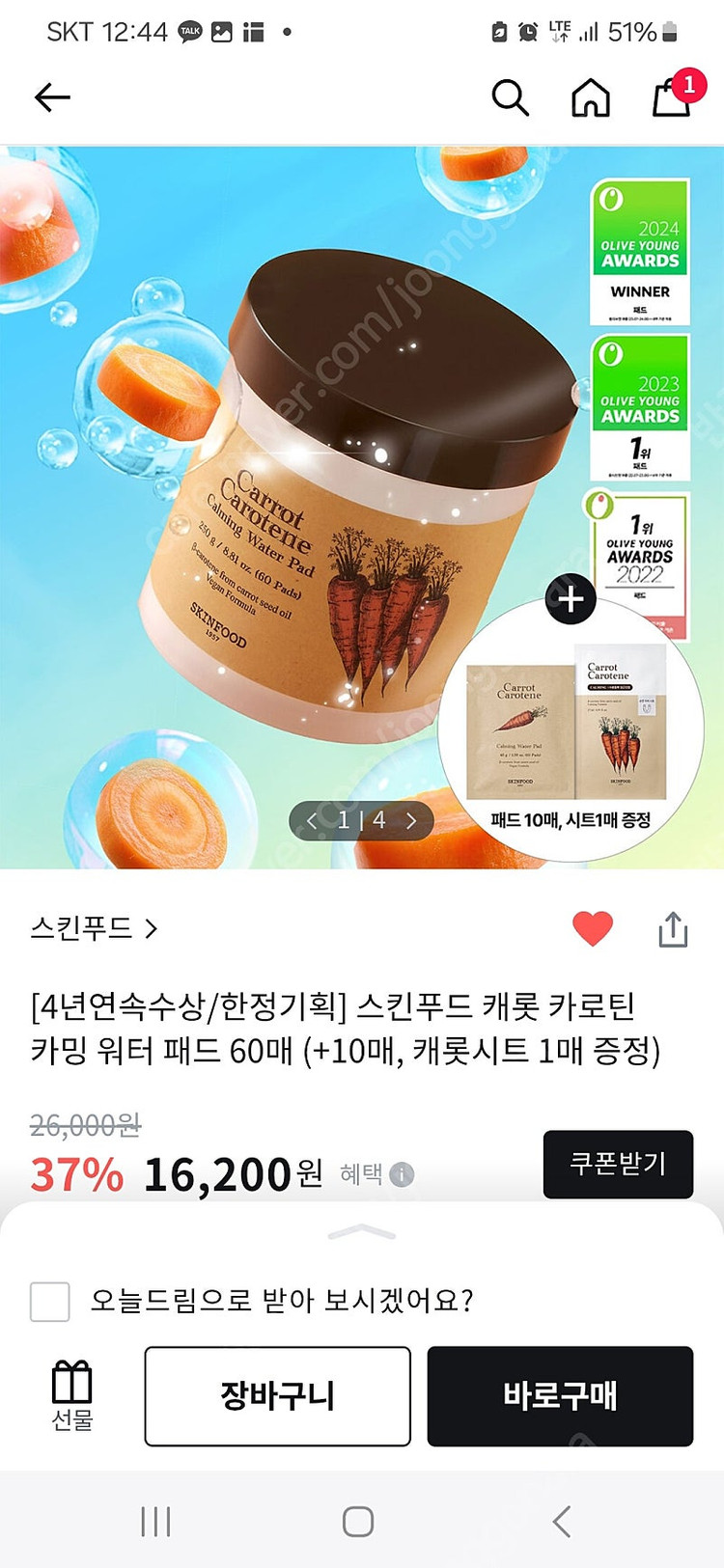The height and width of the screenshot is (1568, 724).
Task: Tap the back arrow to return
Action: pos(53,97)
